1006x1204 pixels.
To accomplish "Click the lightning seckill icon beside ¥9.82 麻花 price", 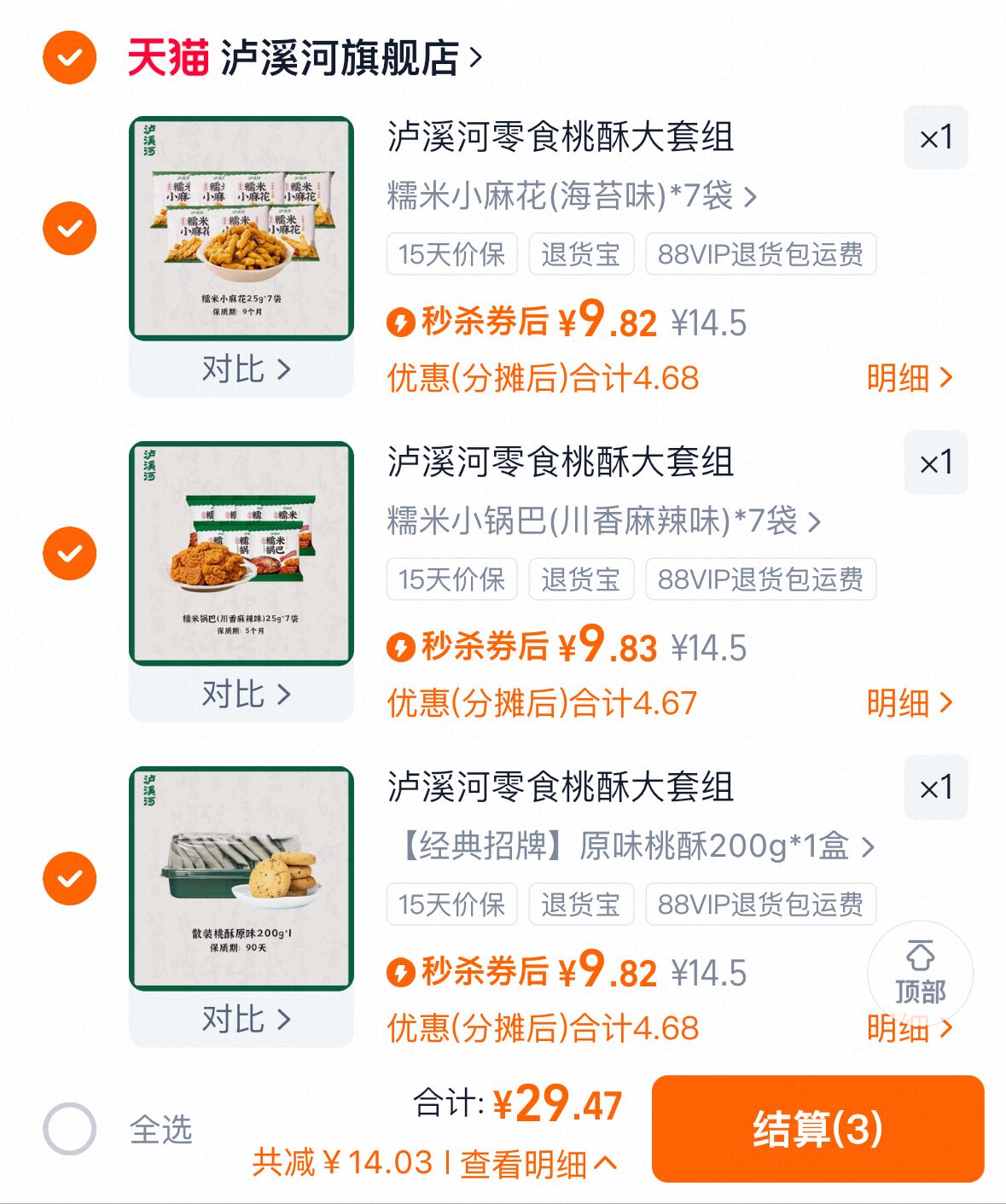I will 400,323.
